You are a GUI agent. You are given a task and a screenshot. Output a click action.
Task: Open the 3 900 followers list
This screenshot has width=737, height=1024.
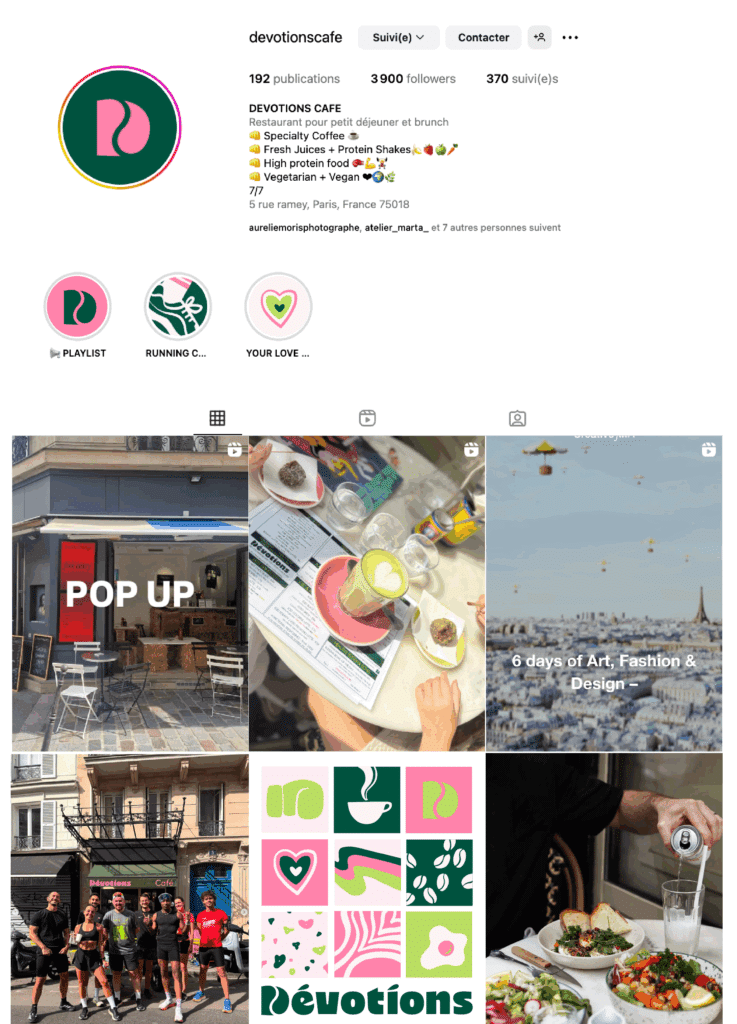(412, 79)
